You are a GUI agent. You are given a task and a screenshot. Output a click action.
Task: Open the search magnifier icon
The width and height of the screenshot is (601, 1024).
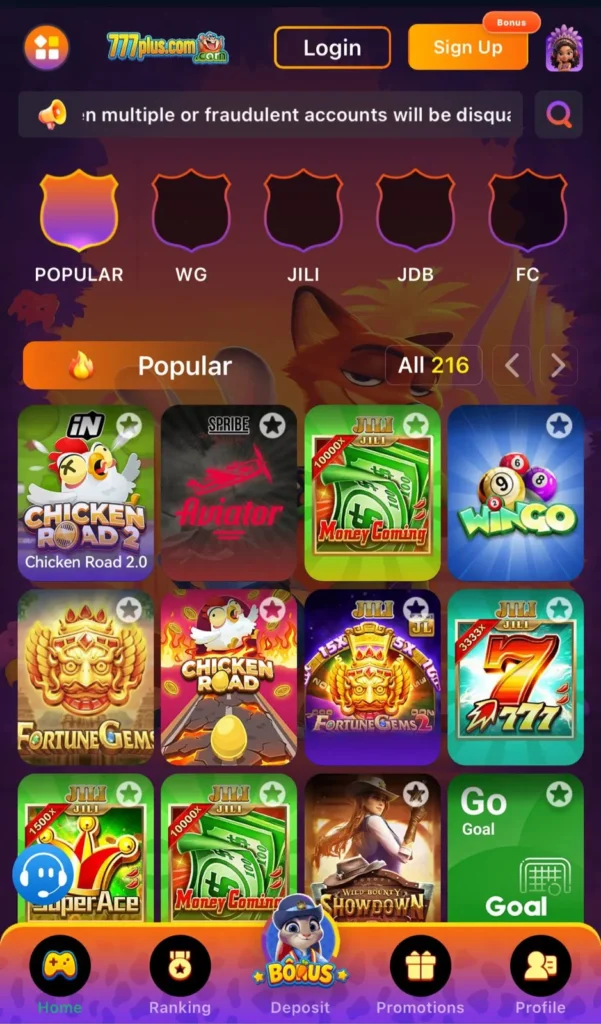[x=558, y=115]
